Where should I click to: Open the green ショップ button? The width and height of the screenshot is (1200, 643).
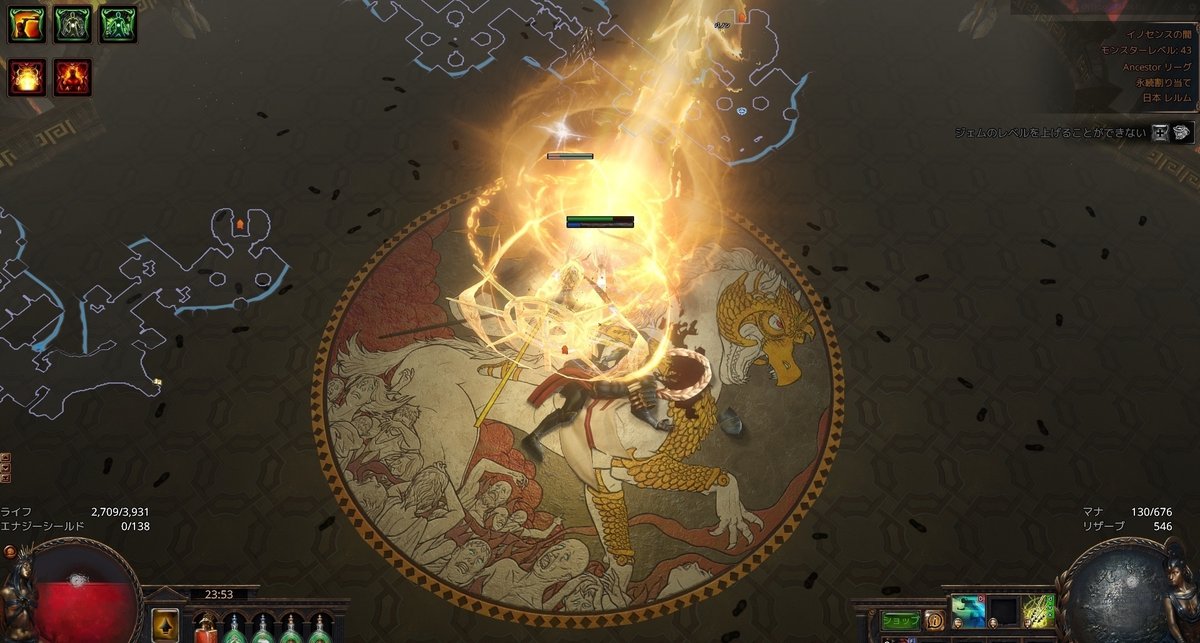900,620
